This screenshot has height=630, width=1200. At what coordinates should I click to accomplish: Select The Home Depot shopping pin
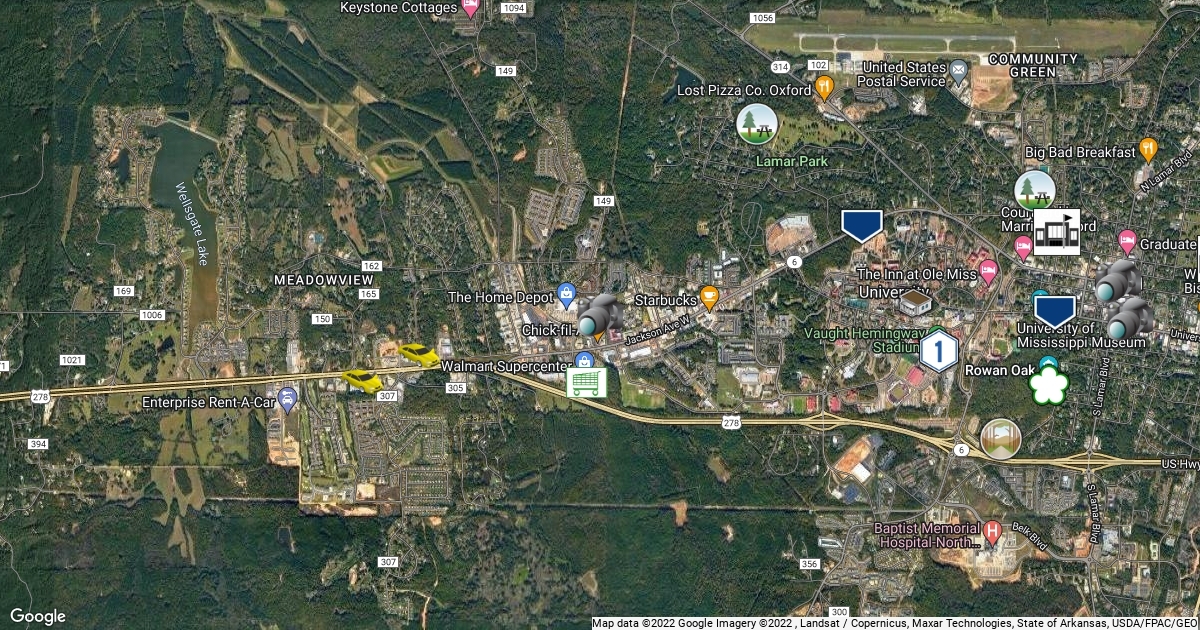click(567, 295)
